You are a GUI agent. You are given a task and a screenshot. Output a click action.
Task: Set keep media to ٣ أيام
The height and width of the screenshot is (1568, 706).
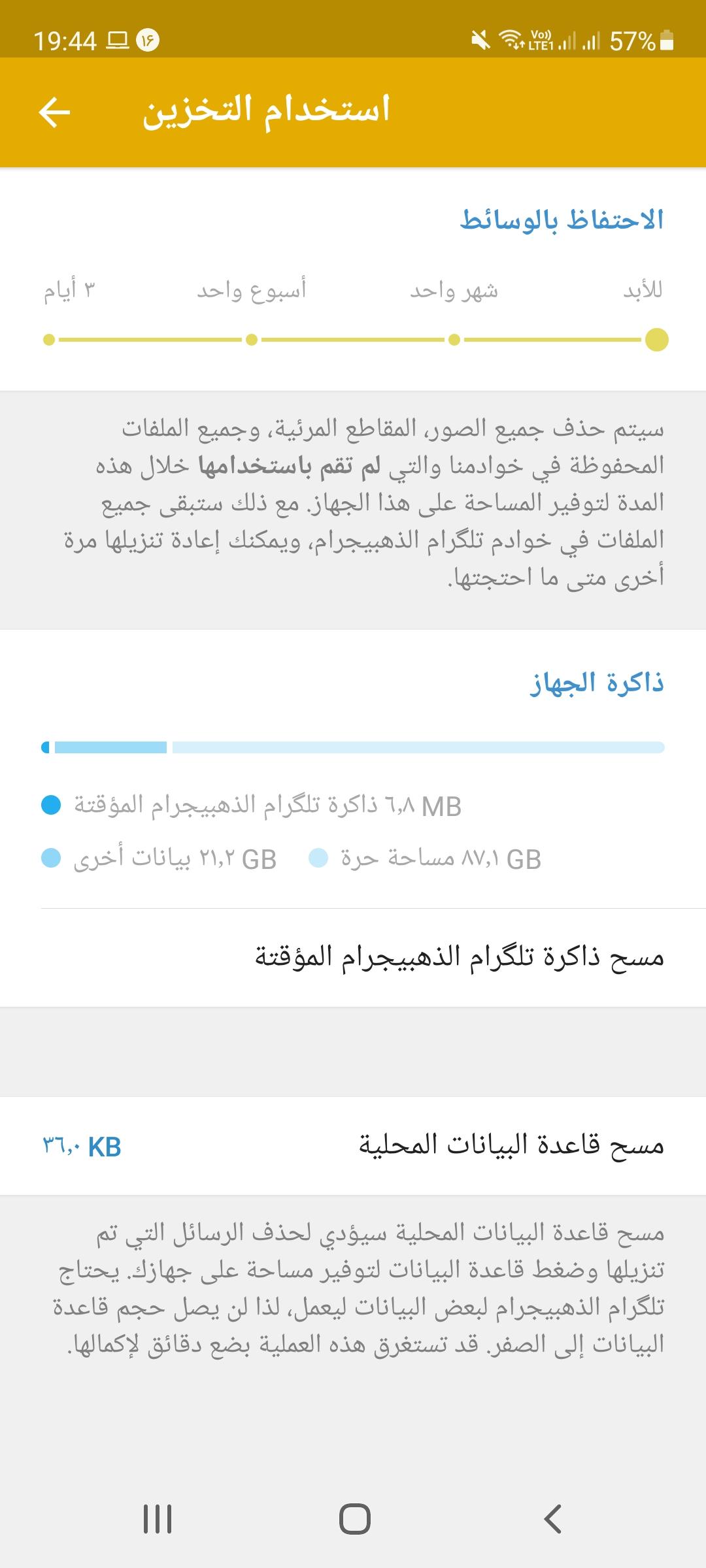click(x=49, y=340)
